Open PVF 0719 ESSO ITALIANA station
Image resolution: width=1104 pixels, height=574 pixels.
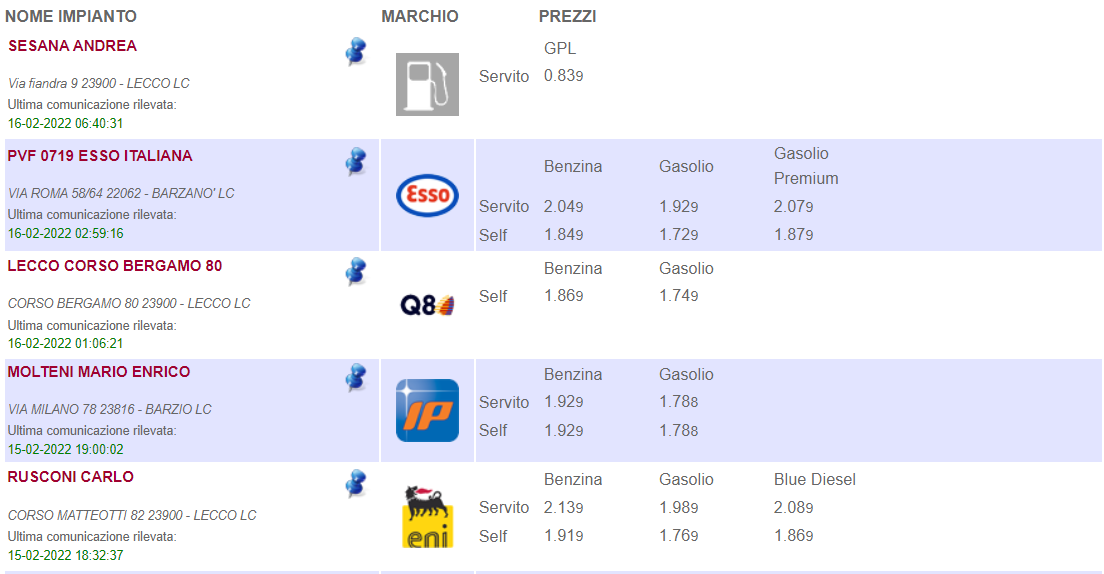100,156
